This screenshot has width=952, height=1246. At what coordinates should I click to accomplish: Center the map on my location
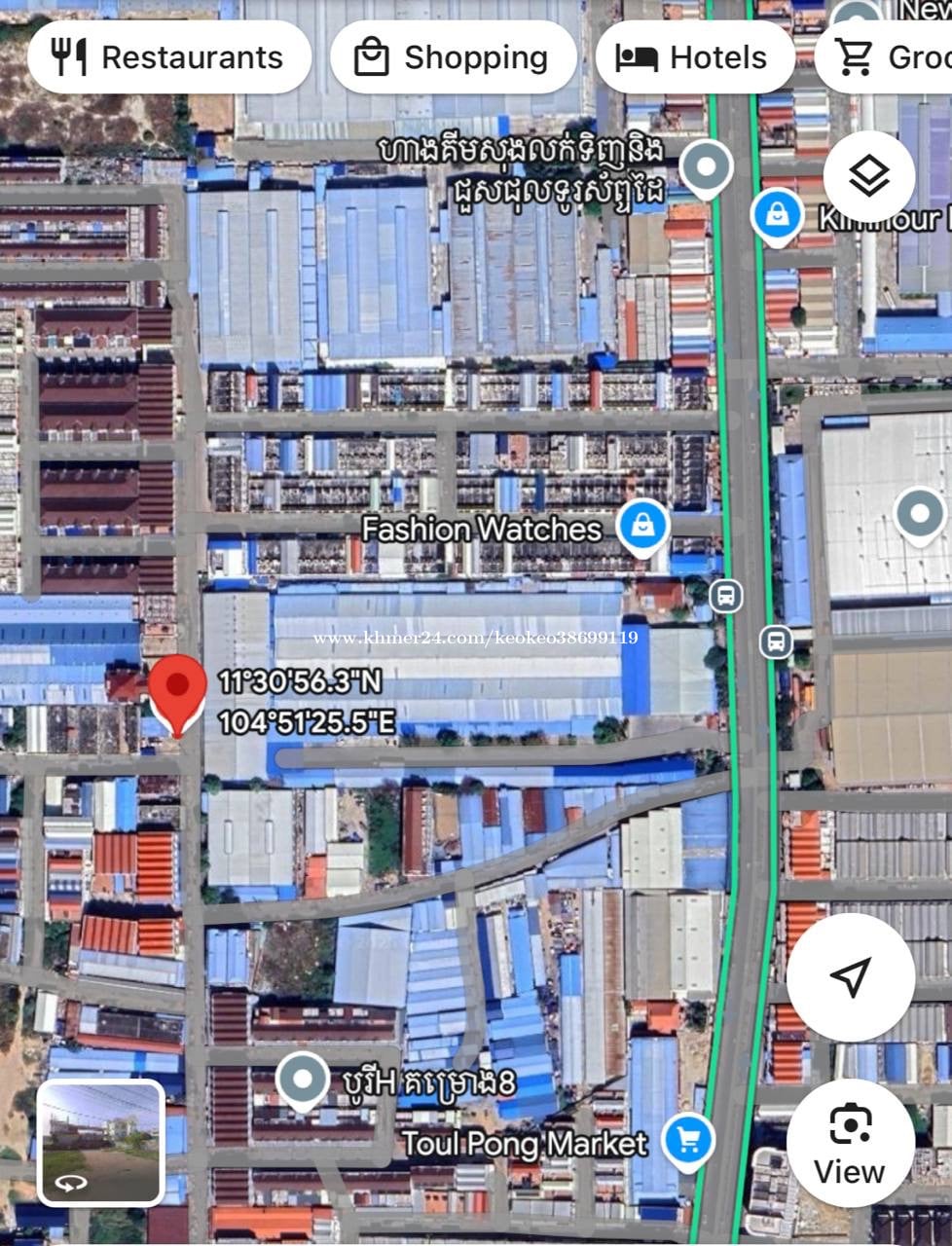[850, 976]
